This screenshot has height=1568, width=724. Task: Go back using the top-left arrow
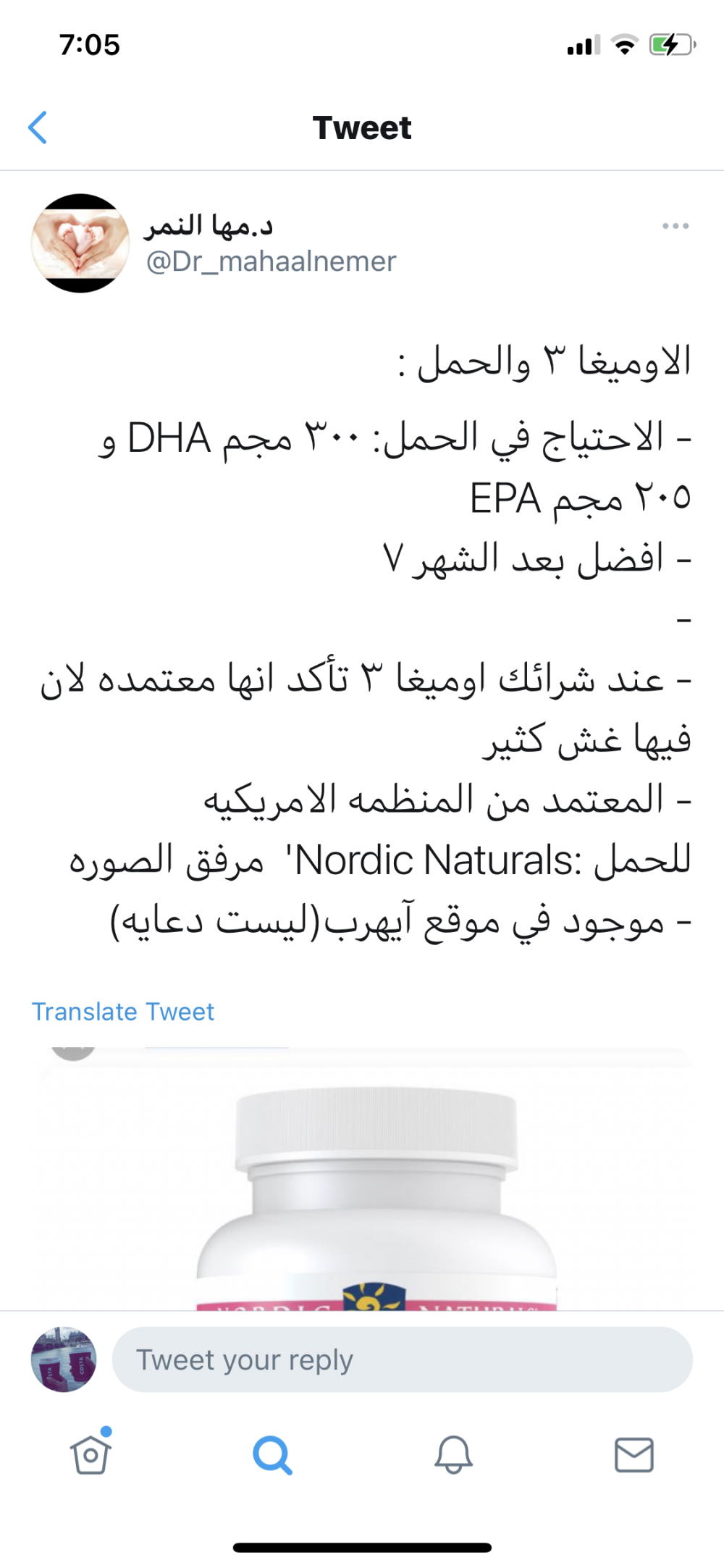coord(38,127)
